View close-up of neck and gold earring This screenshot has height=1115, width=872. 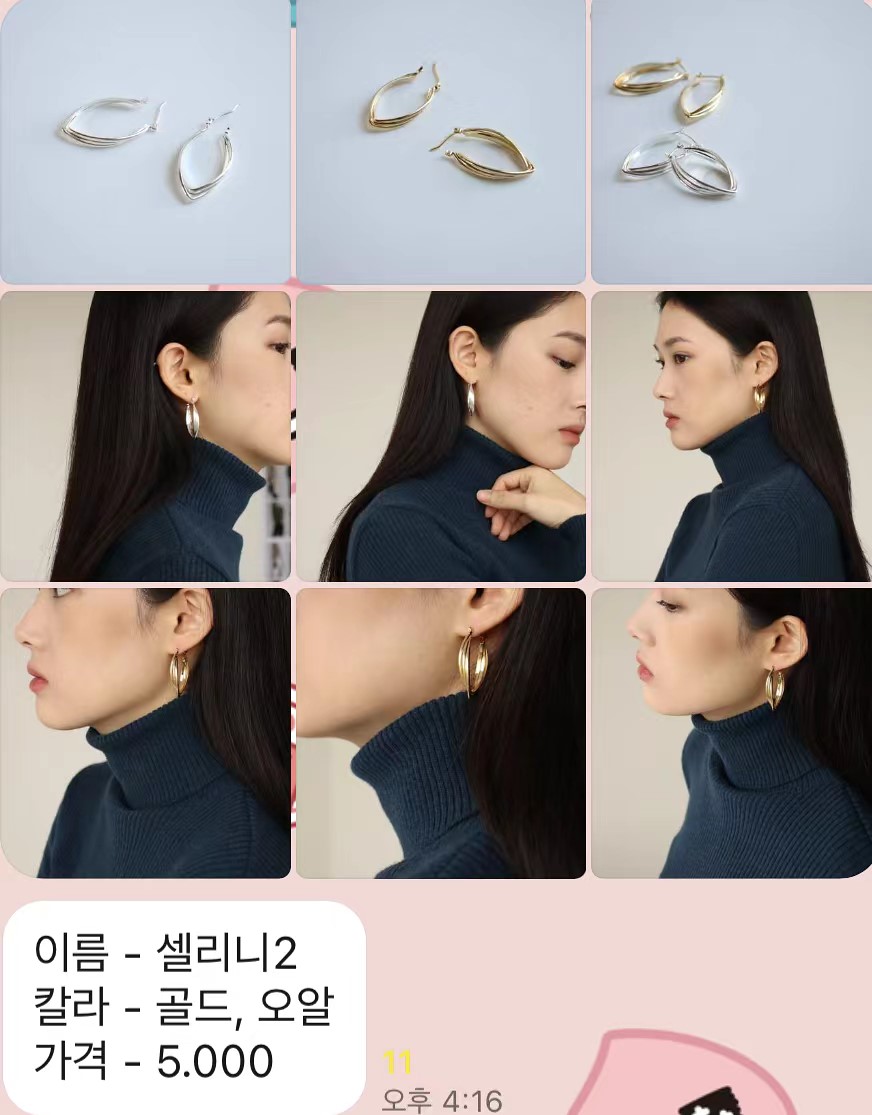[440, 732]
